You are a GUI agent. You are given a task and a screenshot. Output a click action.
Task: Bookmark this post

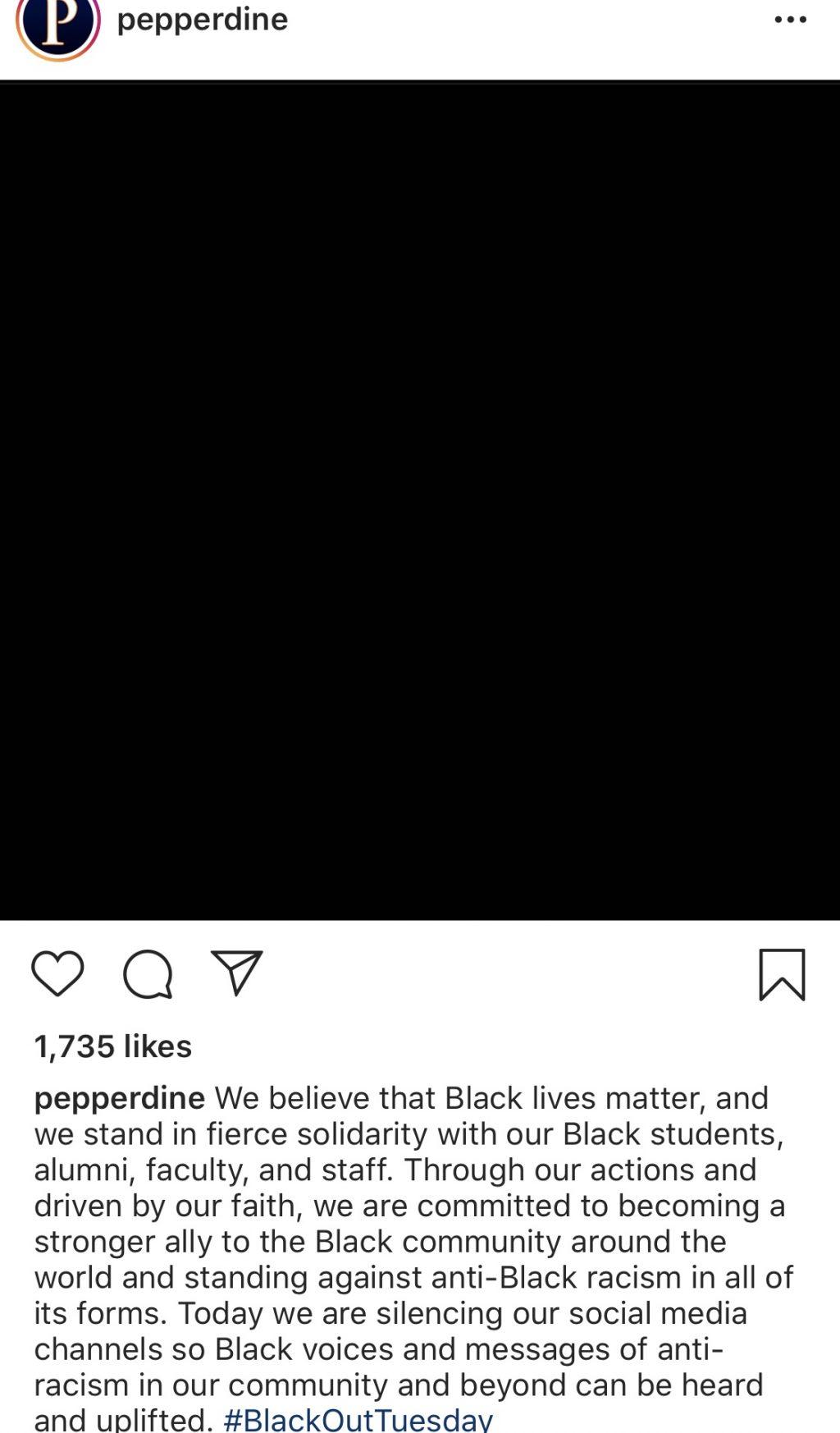pos(782,975)
